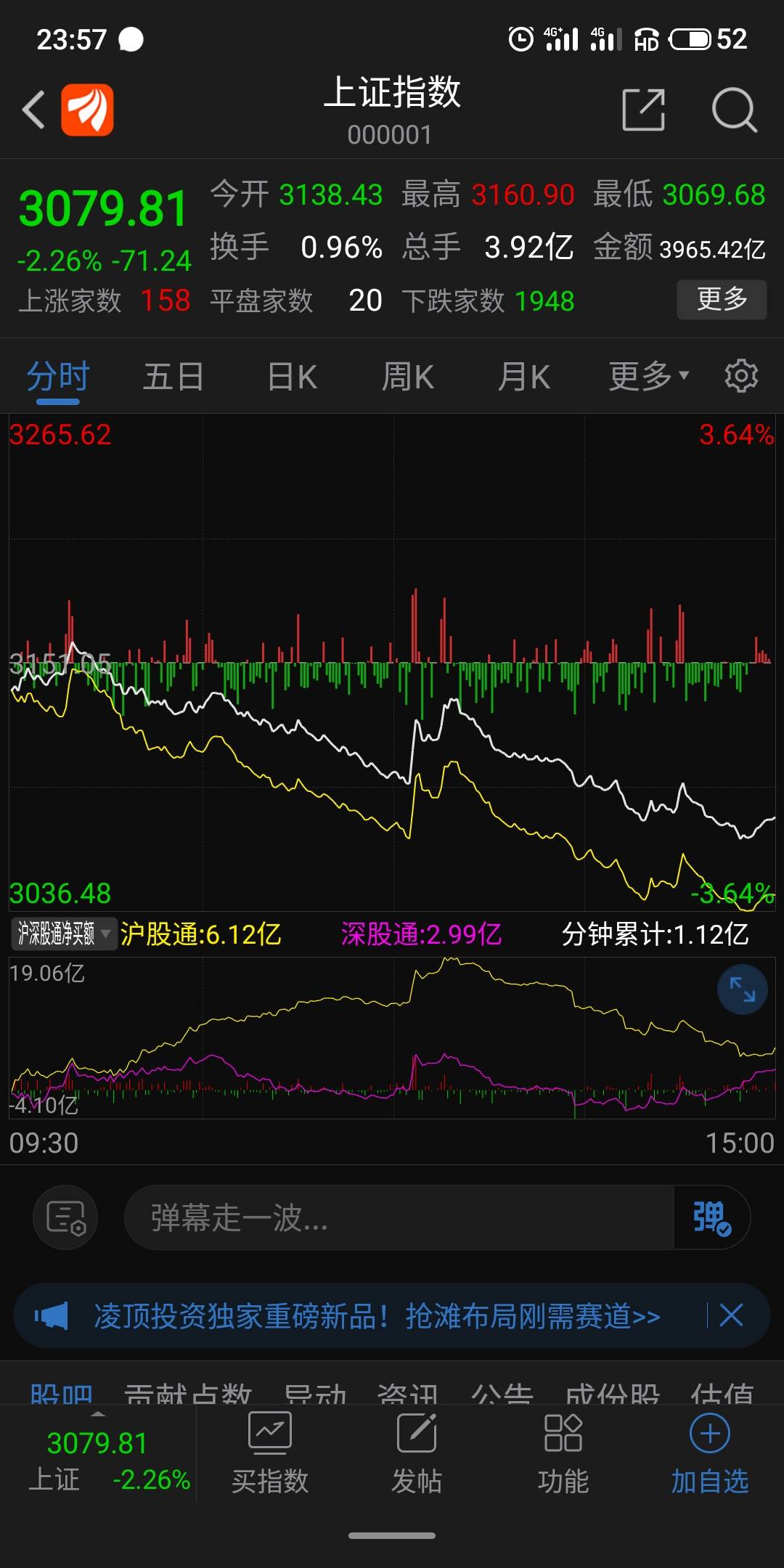Go back with the top-left arrow

click(33, 110)
